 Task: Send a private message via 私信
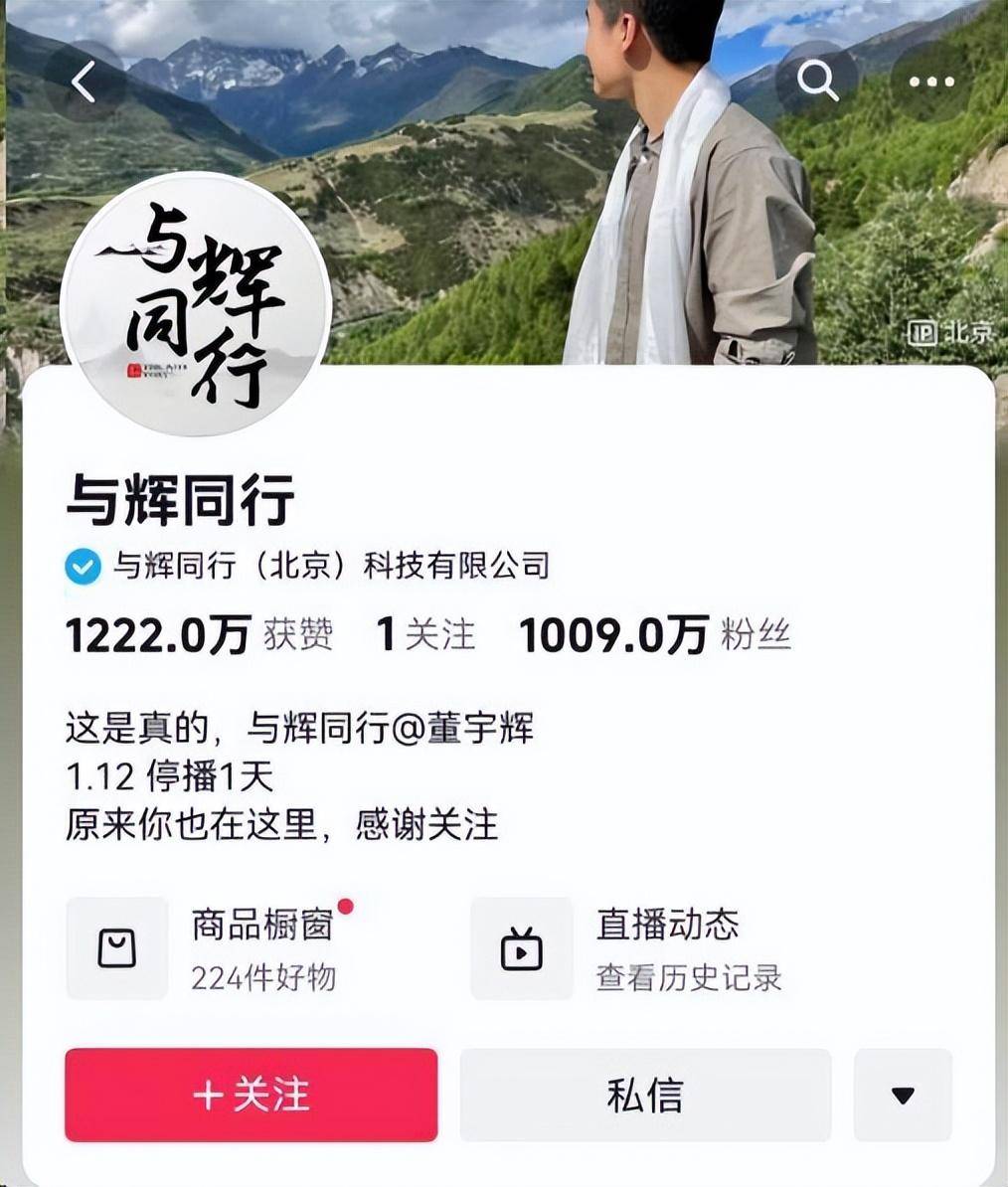(x=644, y=1095)
